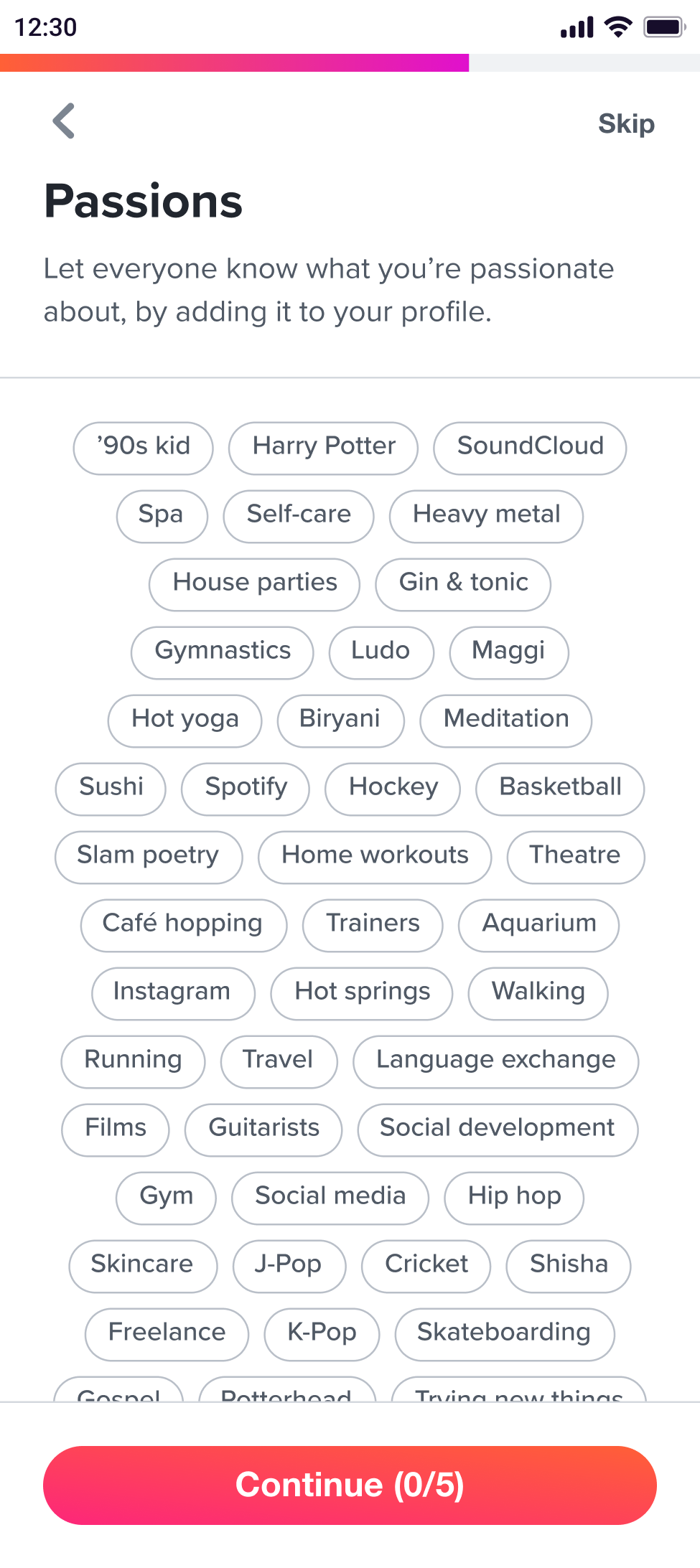Select the Harry Potter passion
Viewport: 700px width, 1568px height.
pos(323,447)
